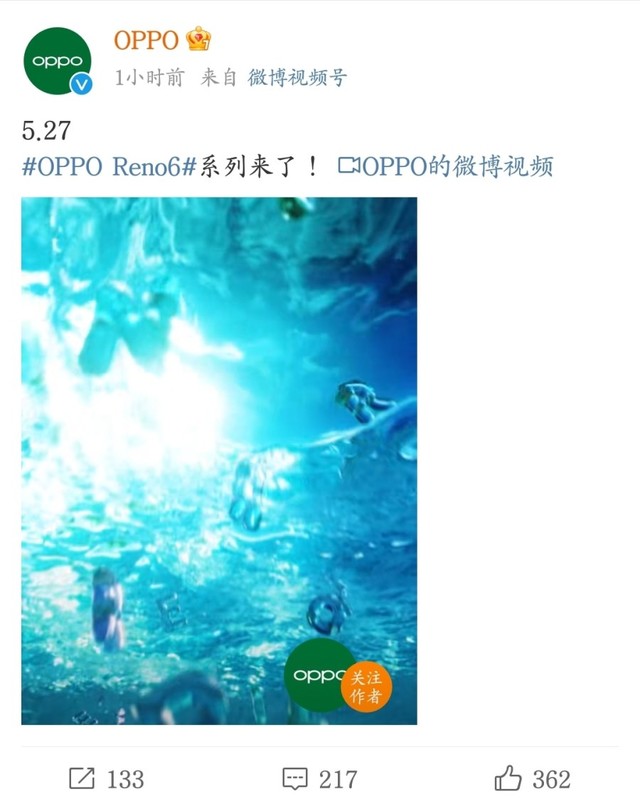Open the OPPO account name

point(146,40)
